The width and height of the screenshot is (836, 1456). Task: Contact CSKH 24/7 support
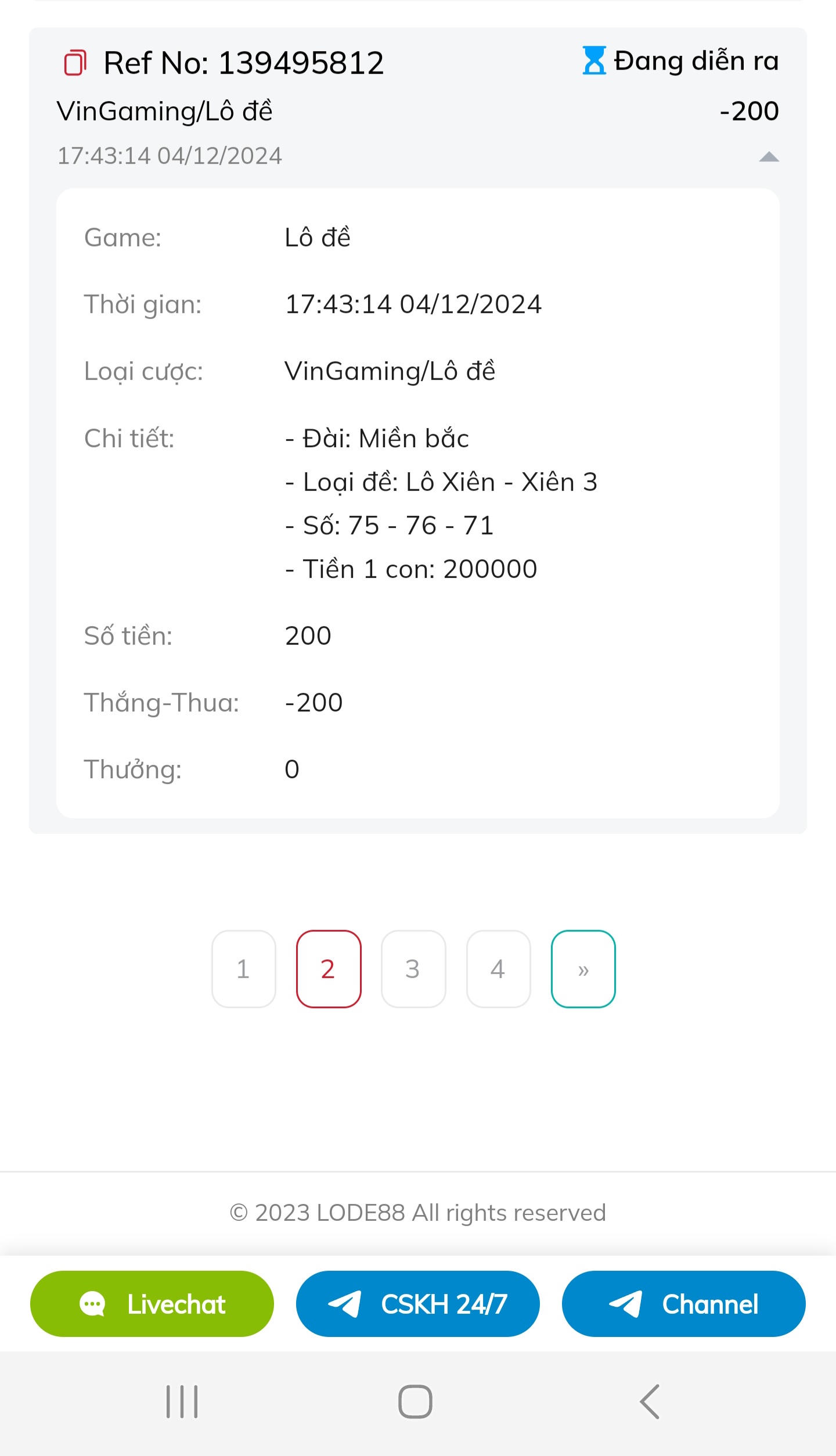[418, 1304]
